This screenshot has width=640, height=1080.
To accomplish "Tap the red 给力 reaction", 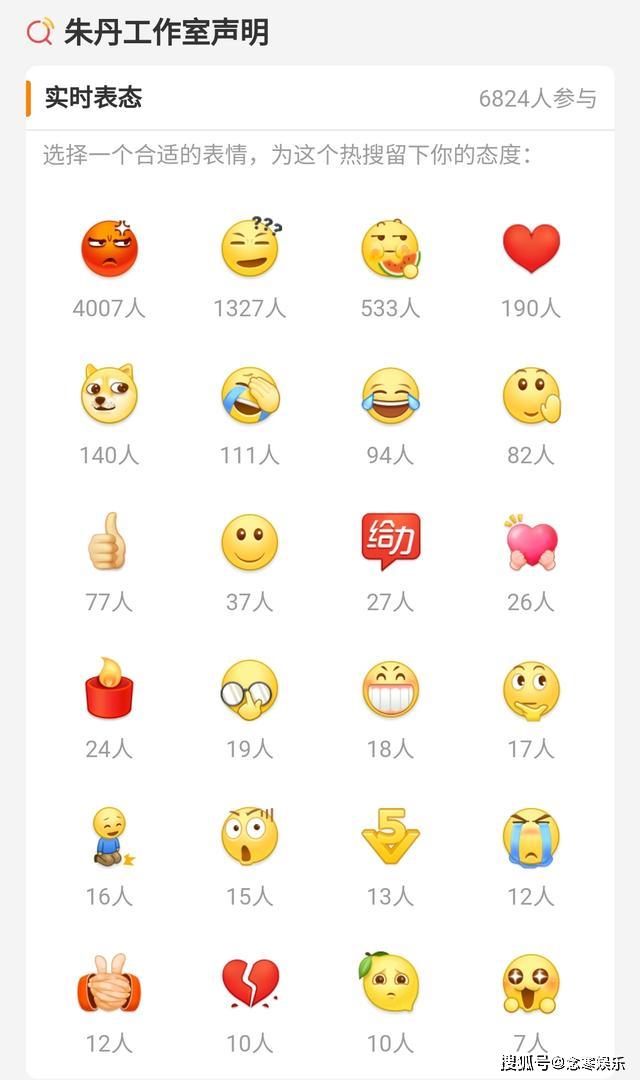I will point(390,541).
